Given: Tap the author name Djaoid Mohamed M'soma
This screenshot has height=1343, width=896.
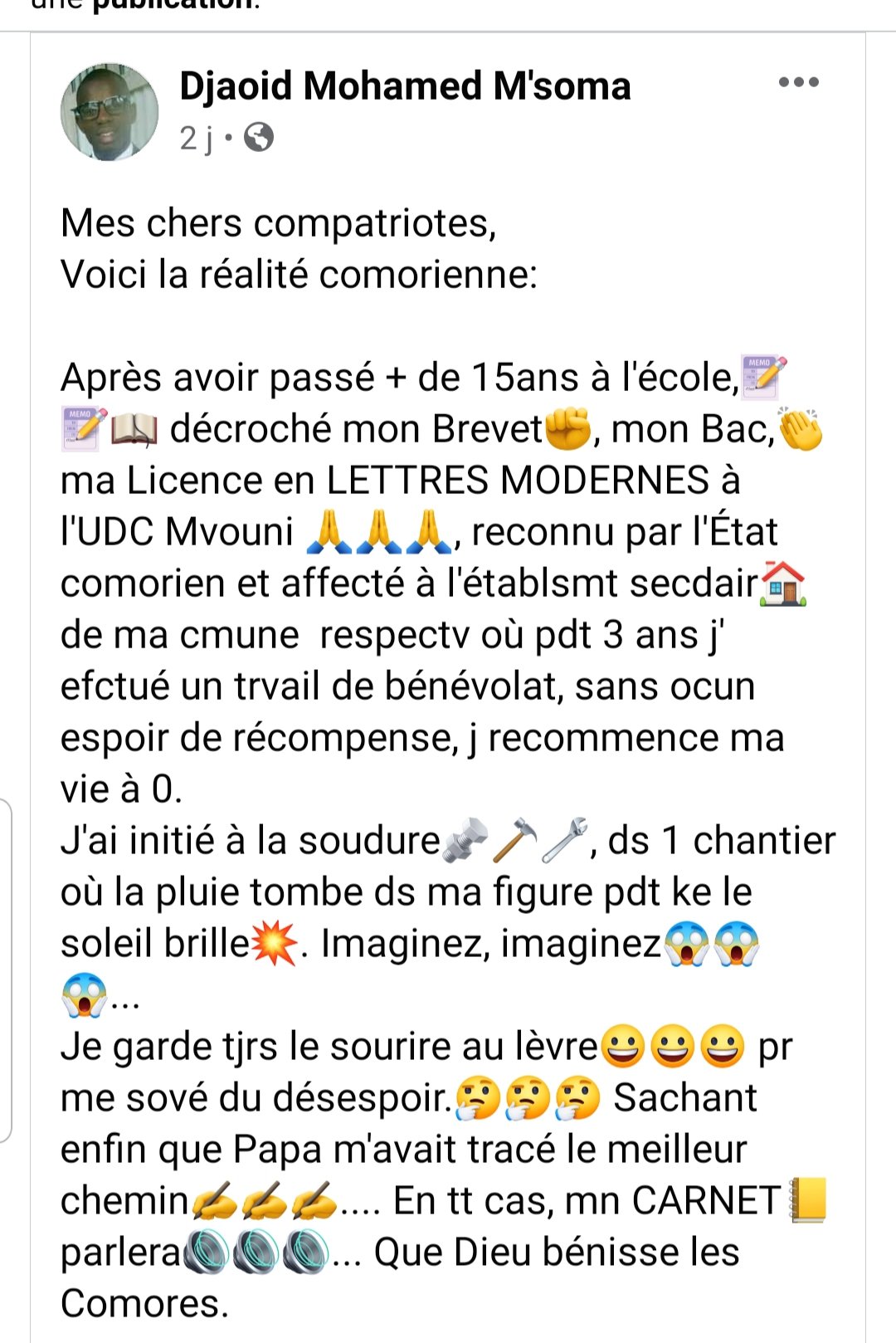Looking at the screenshot, I should coord(405,86).
